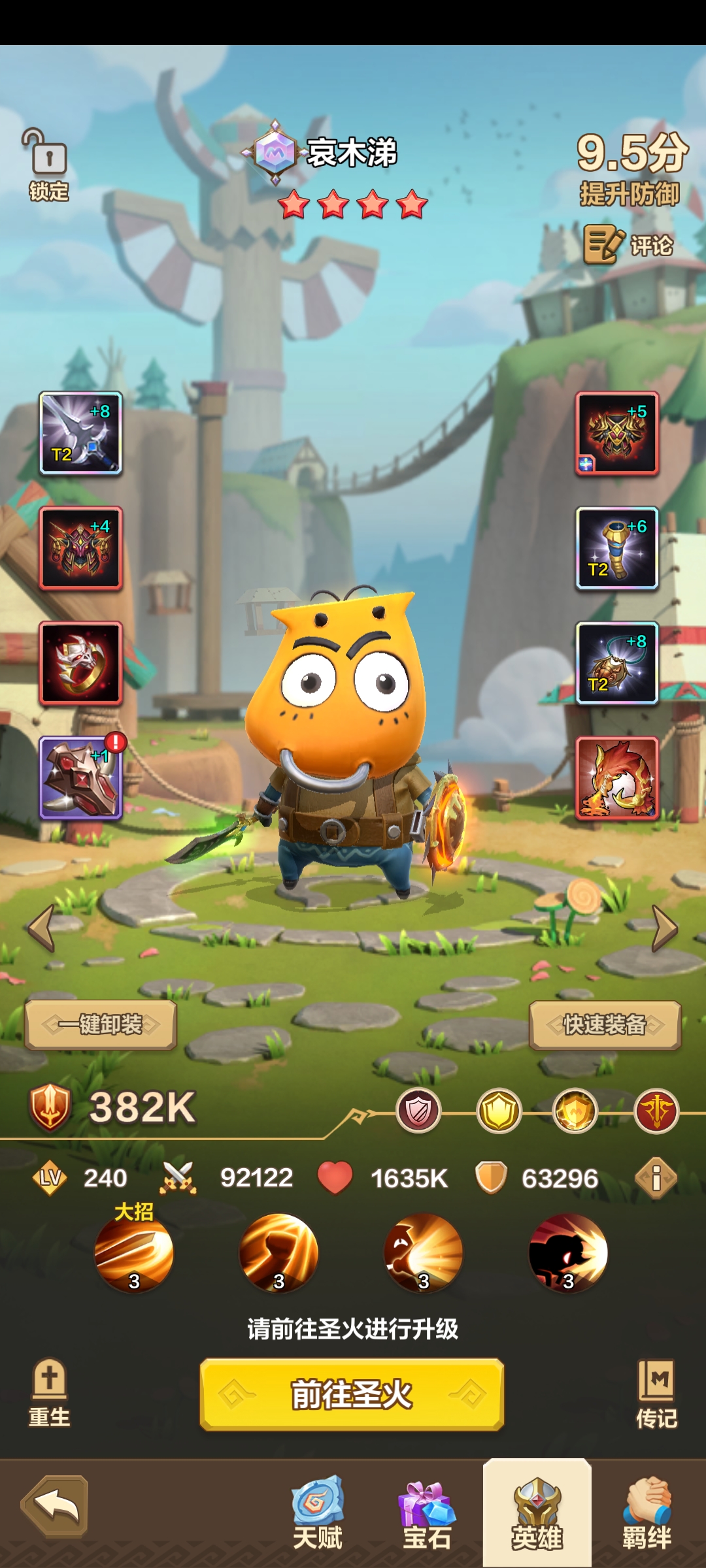Open 传记 biography

[656, 1393]
